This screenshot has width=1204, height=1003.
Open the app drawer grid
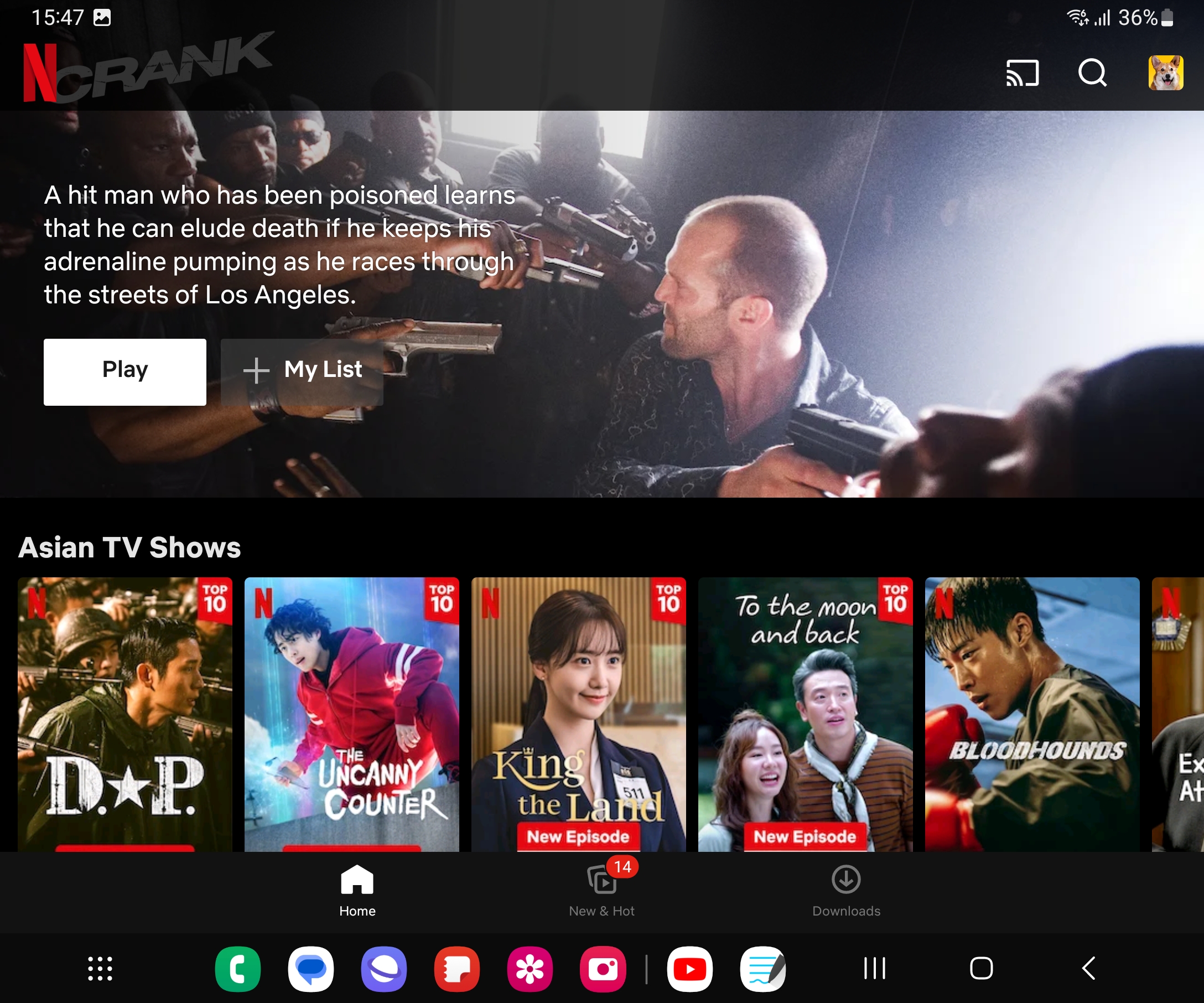click(100, 968)
